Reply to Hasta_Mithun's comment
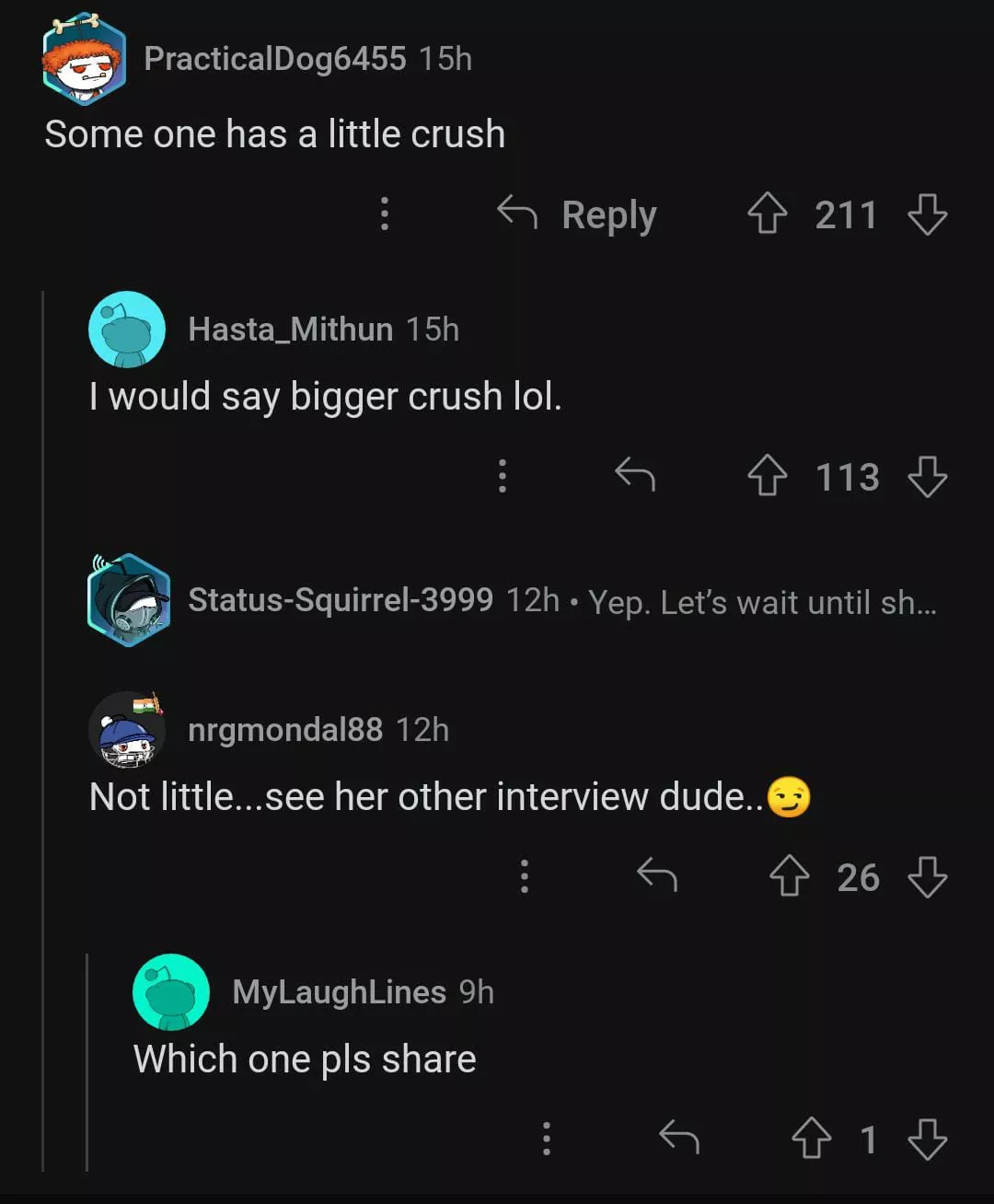This screenshot has height=1204, width=994. (x=634, y=476)
